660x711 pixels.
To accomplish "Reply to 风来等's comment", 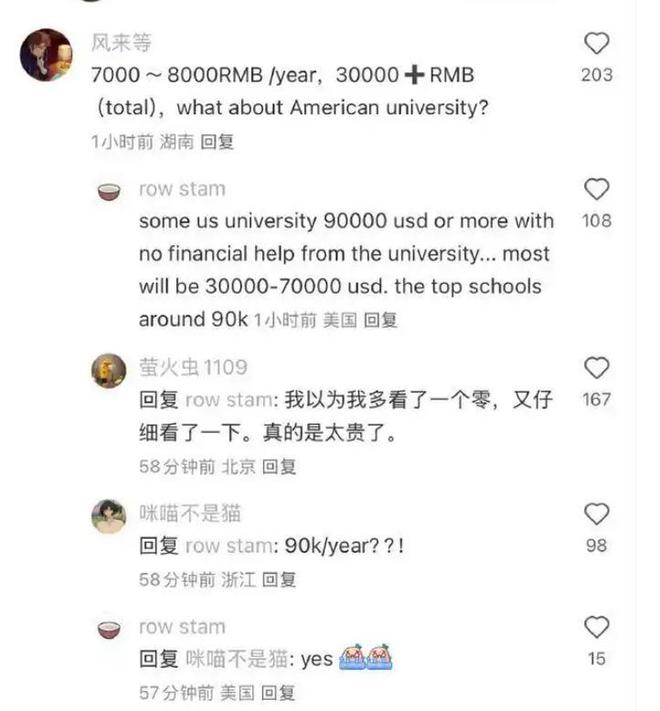I will pyautogui.click(x=217, y=142).
